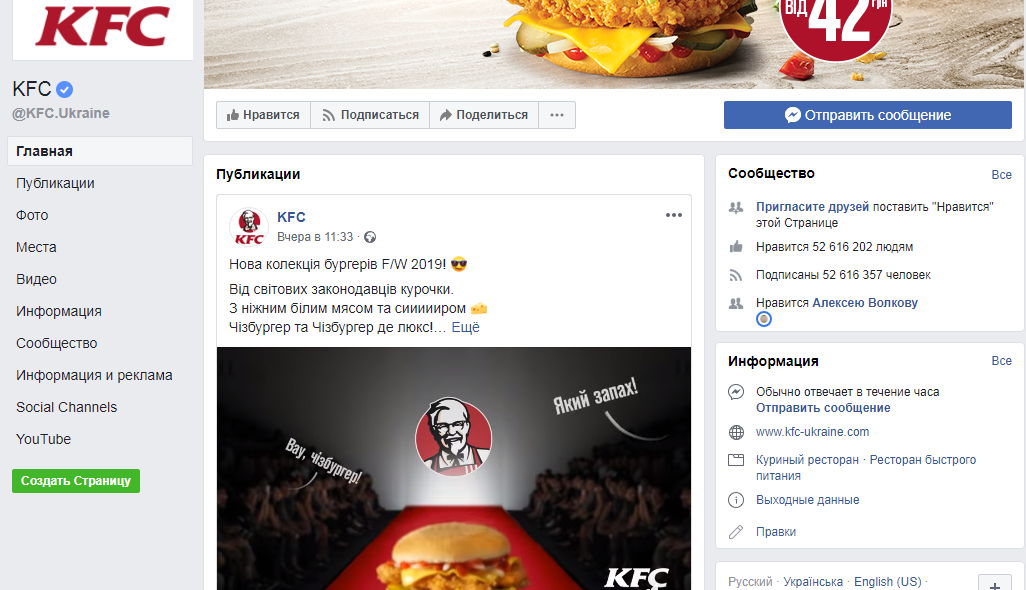Open the post's overflow menu

point(674,215)
